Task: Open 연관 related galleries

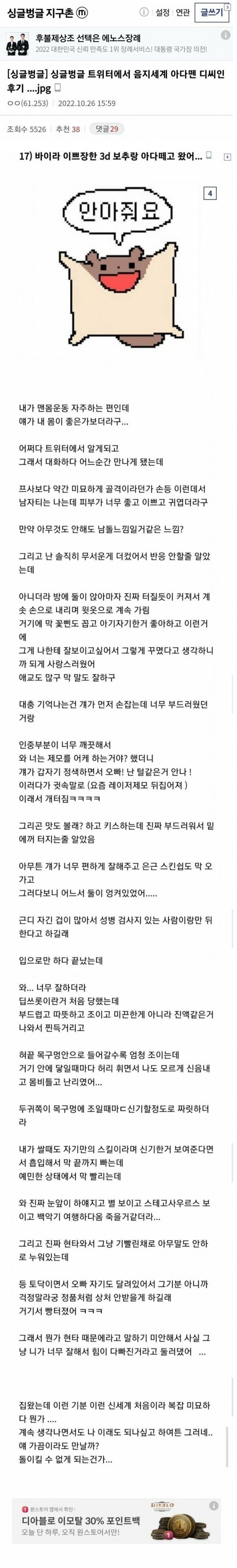Action: [x=183, y=12]
